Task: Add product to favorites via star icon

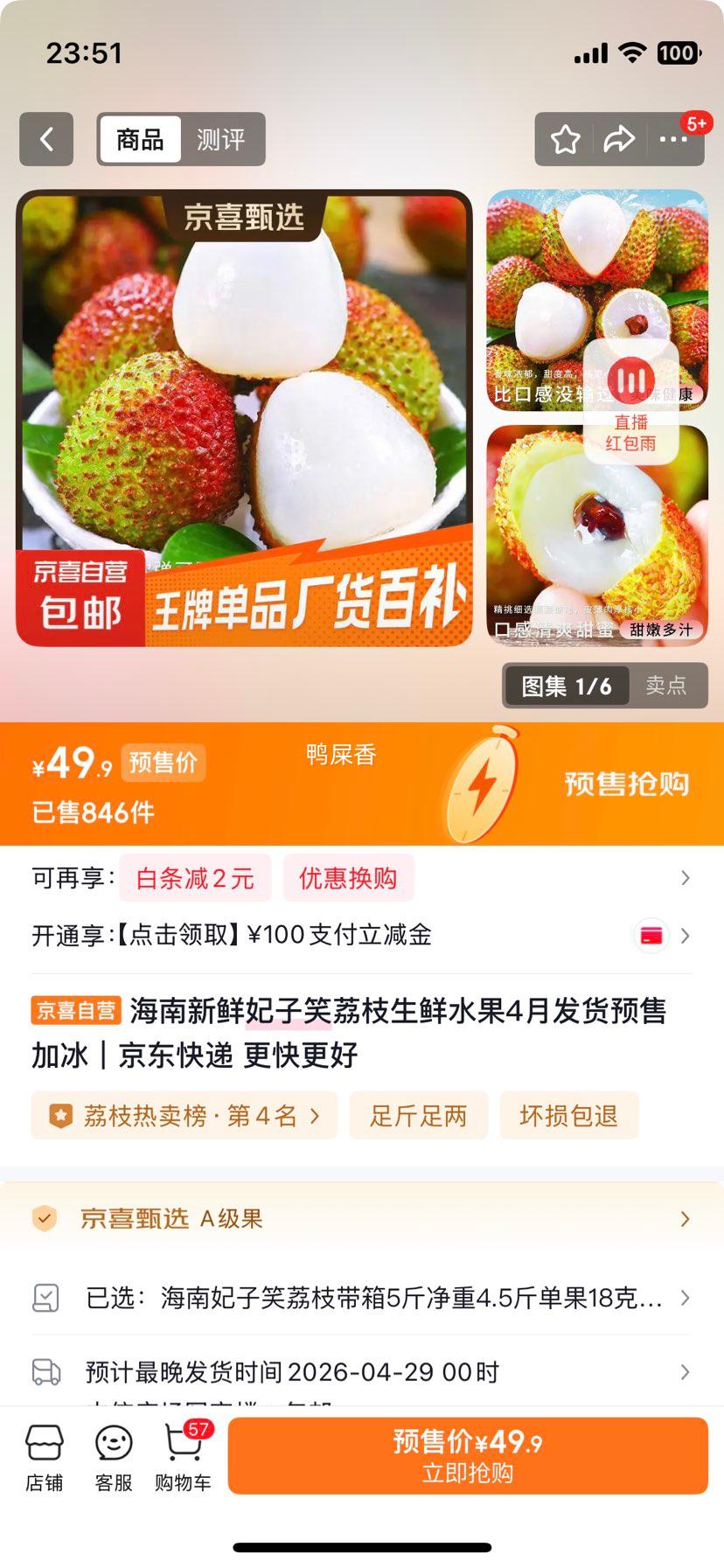Action: [x=565, y=138]
